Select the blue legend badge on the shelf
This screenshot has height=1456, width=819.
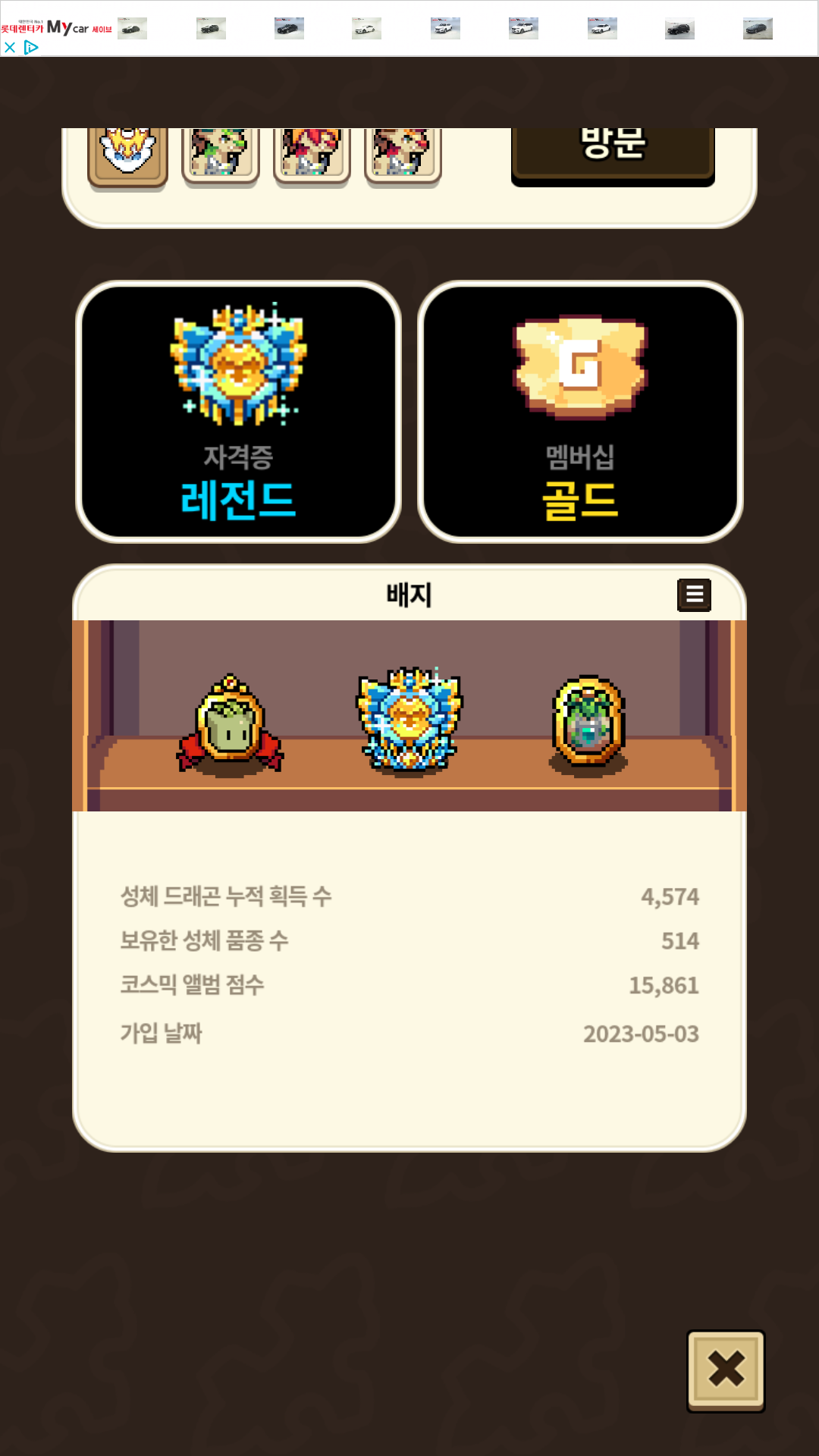click(409, 720)
